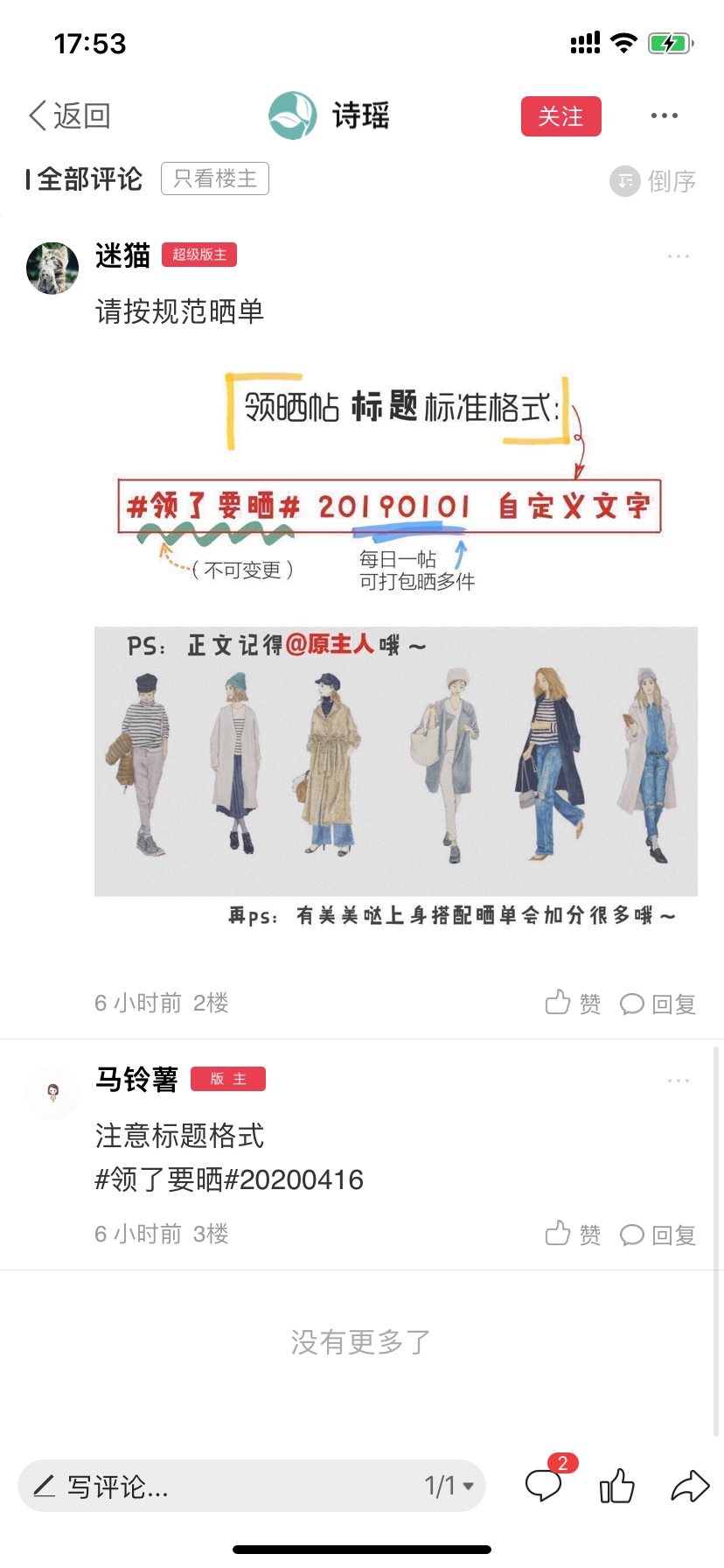
Task: Share this post
Action: coord(690,1486)
